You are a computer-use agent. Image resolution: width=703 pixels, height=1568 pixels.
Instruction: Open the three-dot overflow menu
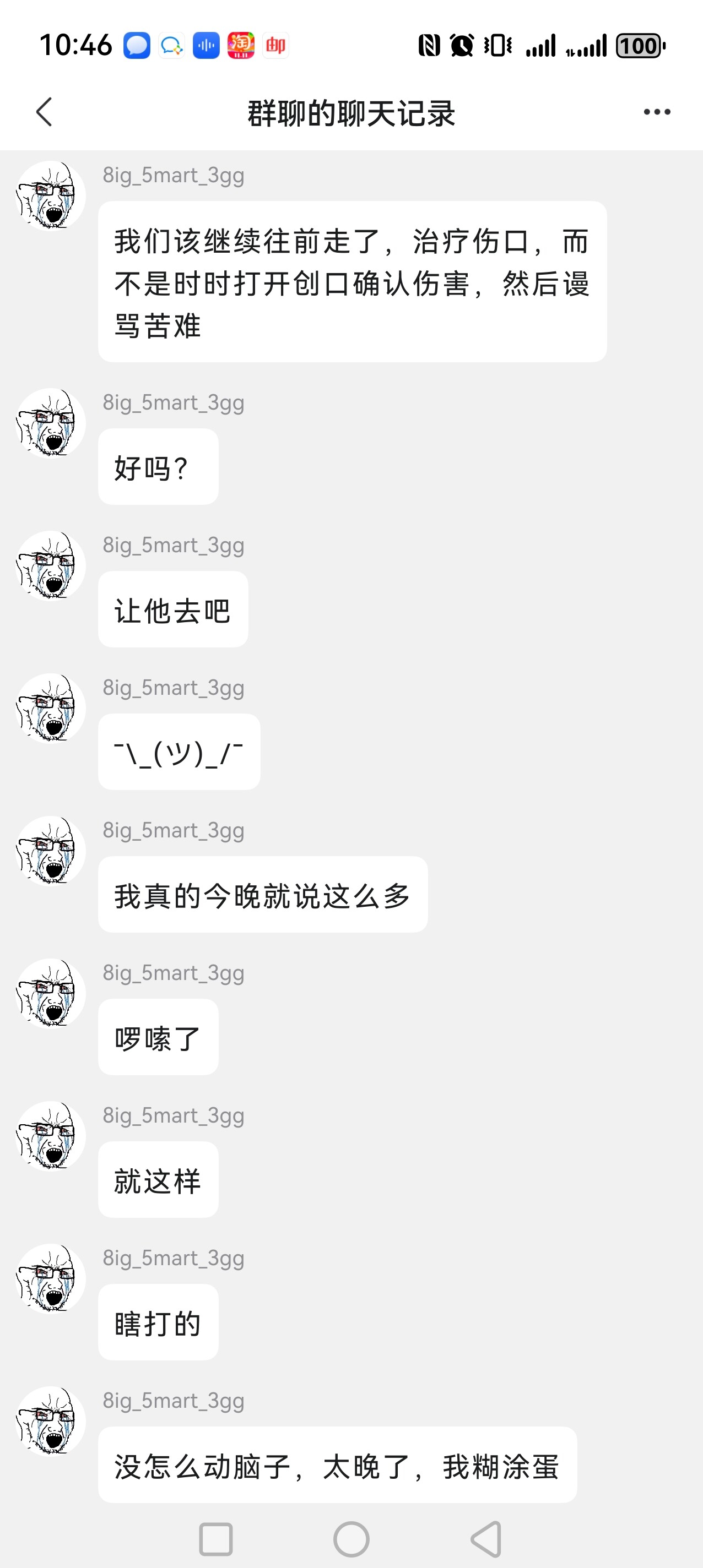point(657,112)
